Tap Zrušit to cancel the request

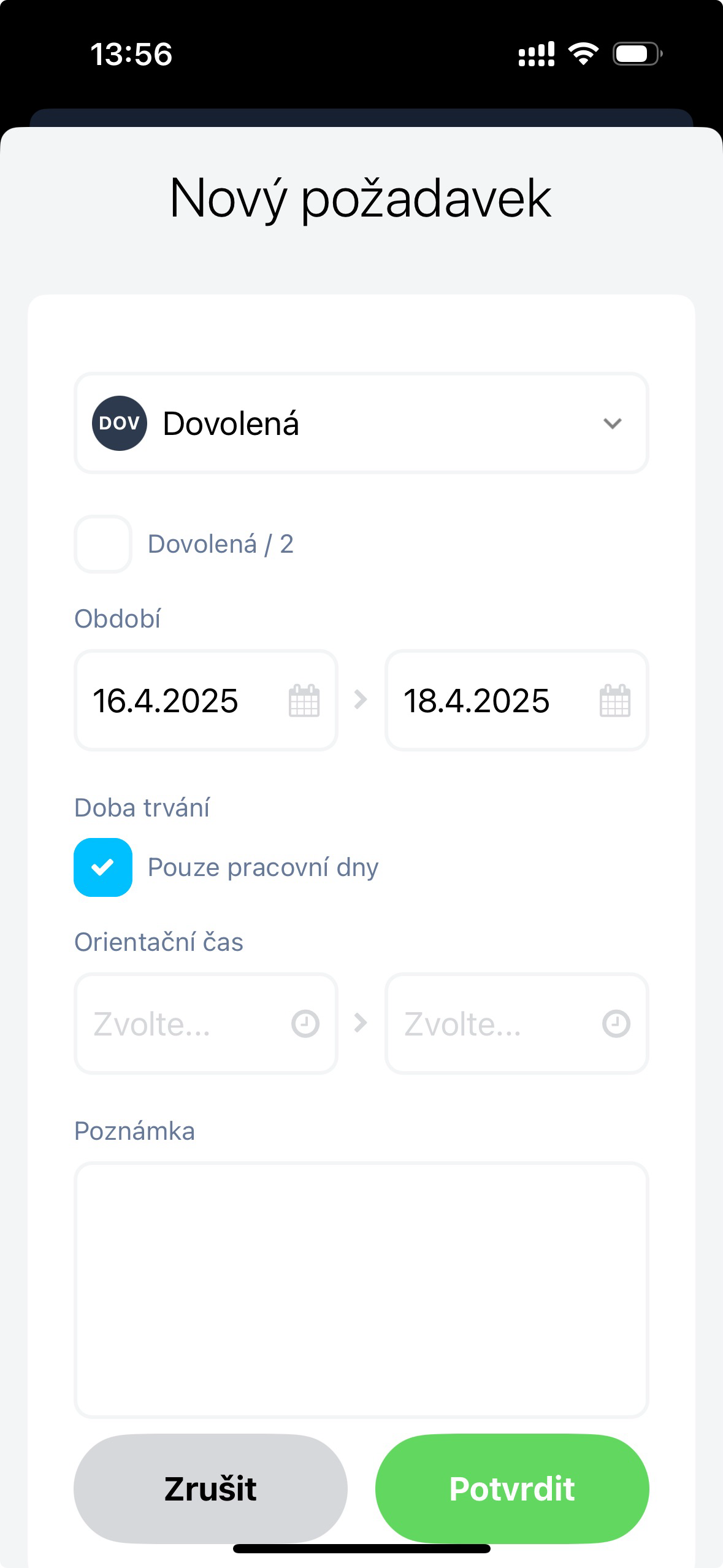point(210,1488)
